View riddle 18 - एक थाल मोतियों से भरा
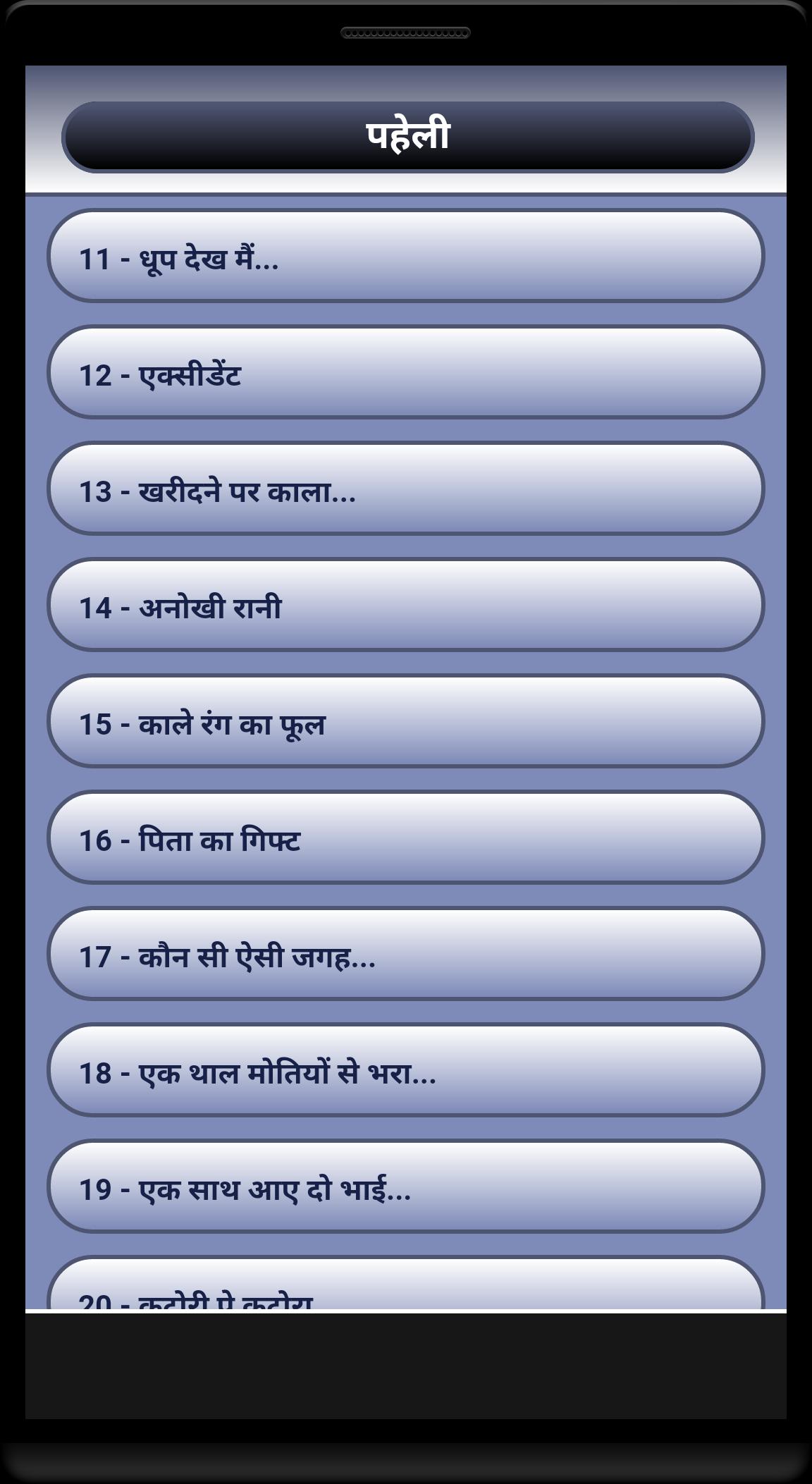 (x=405, y=1070)
